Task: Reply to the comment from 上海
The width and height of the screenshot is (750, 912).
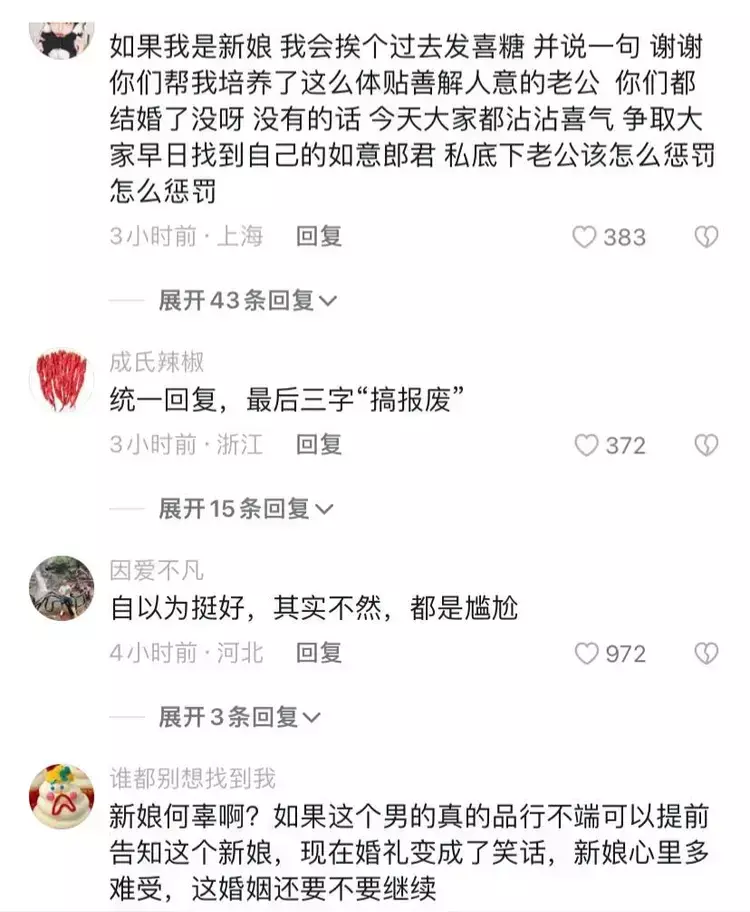Action: point(319,236)
